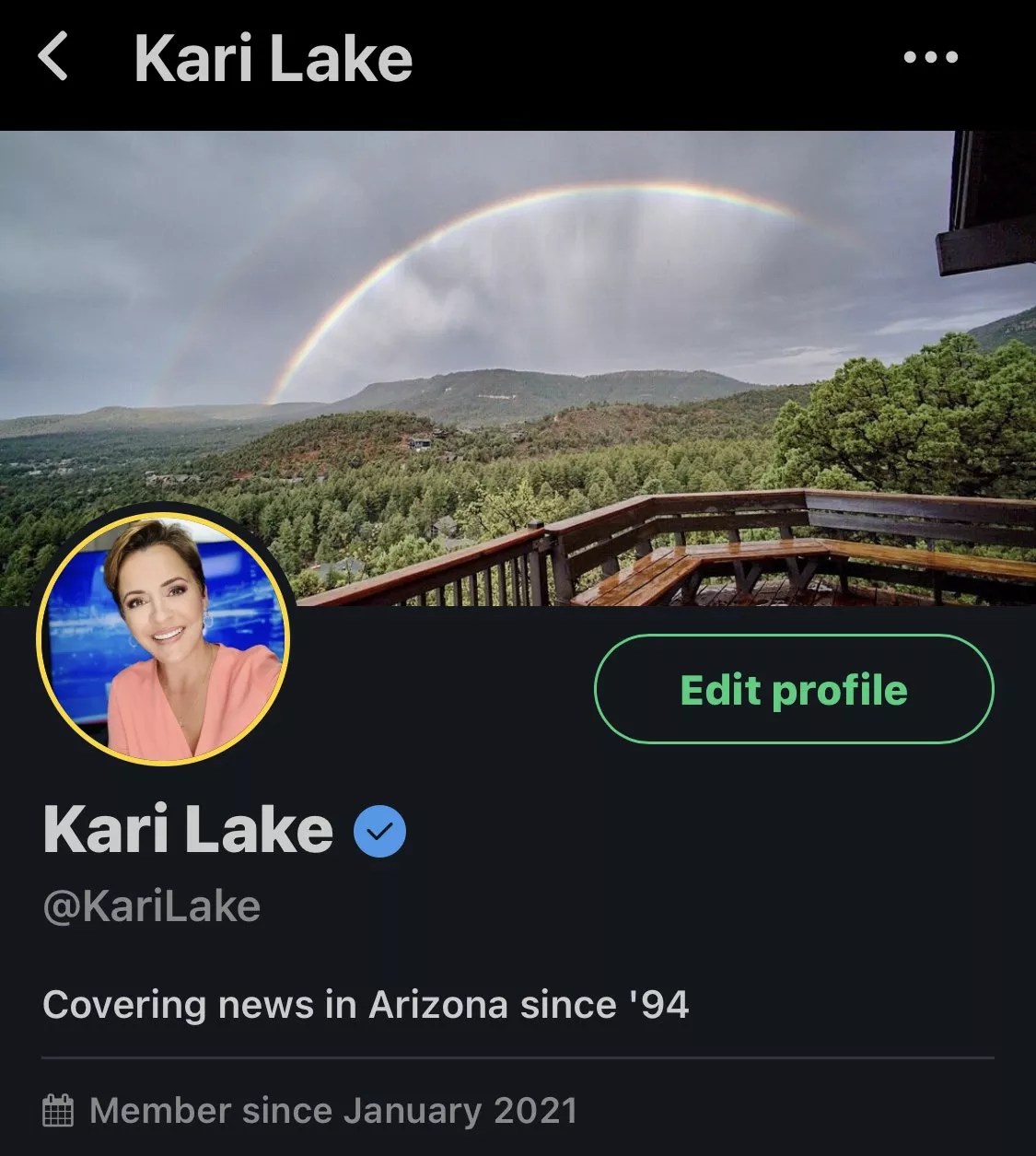View the circular profile picture

[163, 639]
